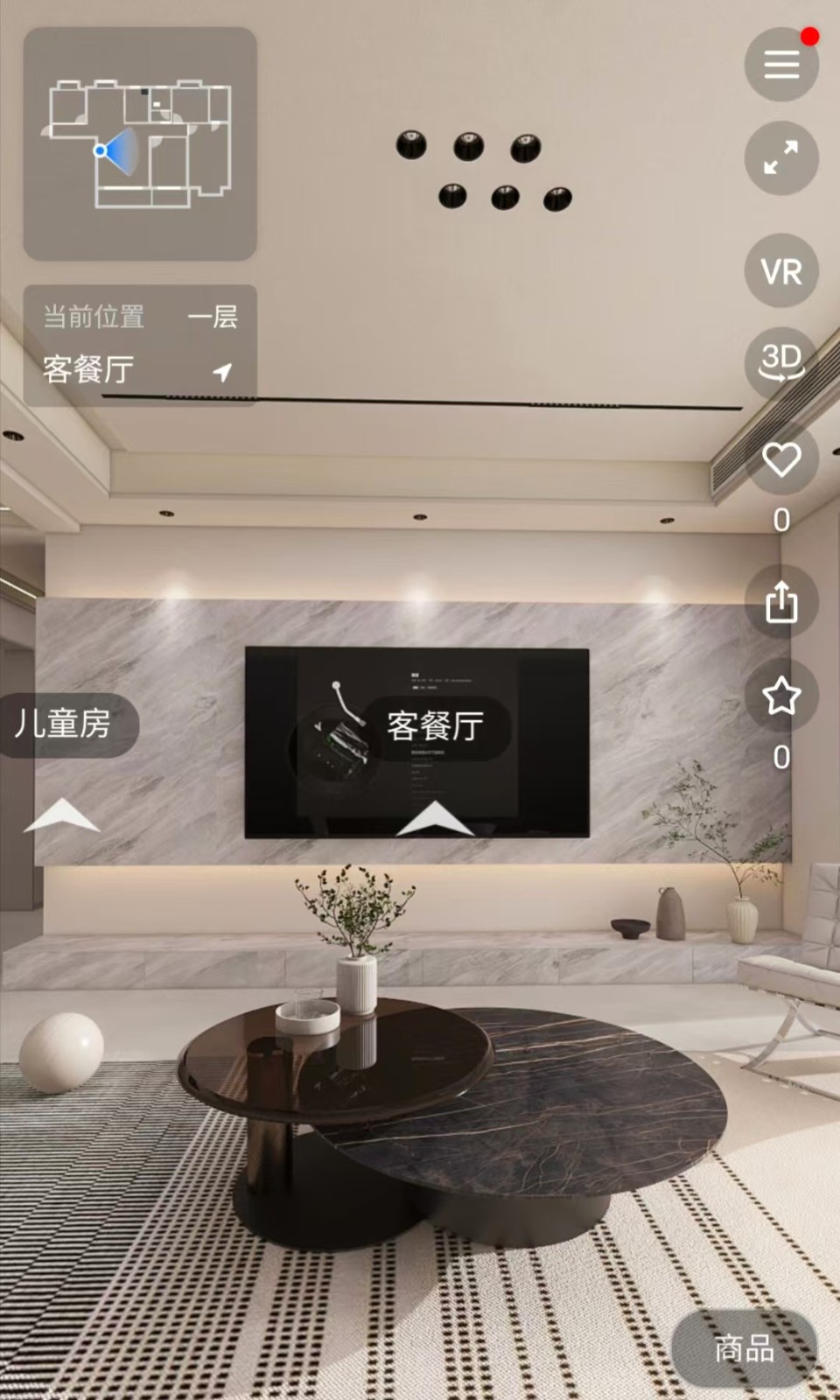
Task: Add this design to favorites with the star
Action: [x=781, y=696]
